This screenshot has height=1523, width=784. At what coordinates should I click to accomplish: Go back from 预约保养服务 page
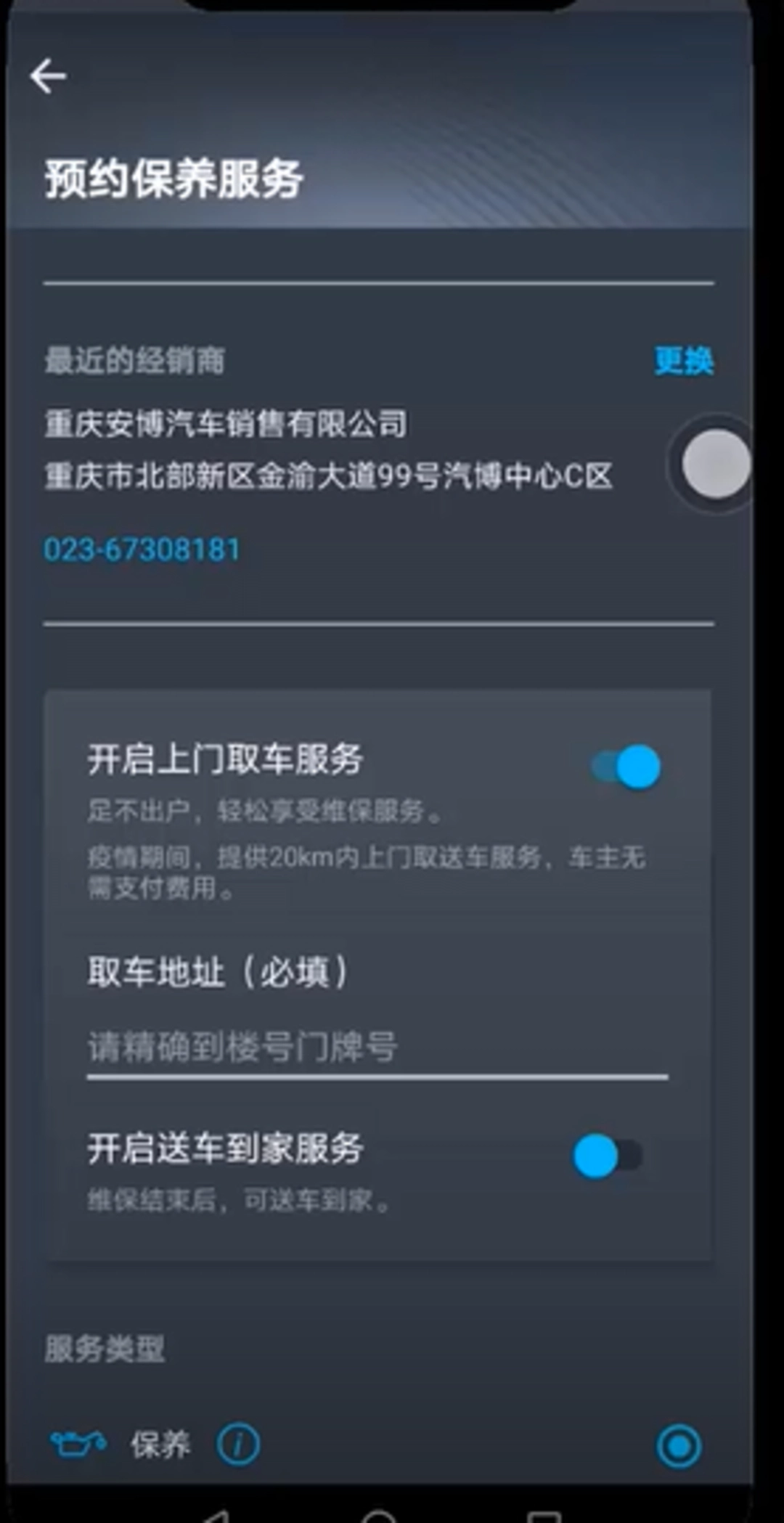pos(49,76)
